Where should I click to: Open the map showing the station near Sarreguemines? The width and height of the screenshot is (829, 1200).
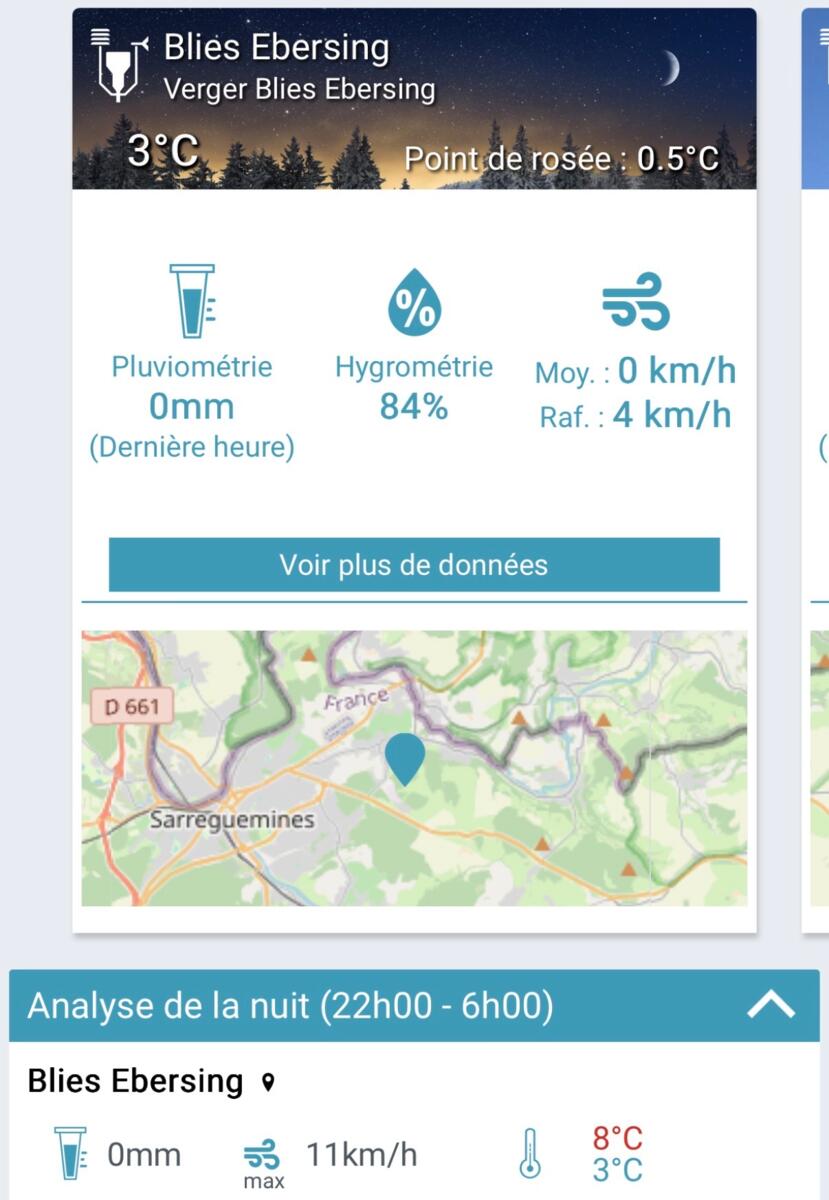414,768
